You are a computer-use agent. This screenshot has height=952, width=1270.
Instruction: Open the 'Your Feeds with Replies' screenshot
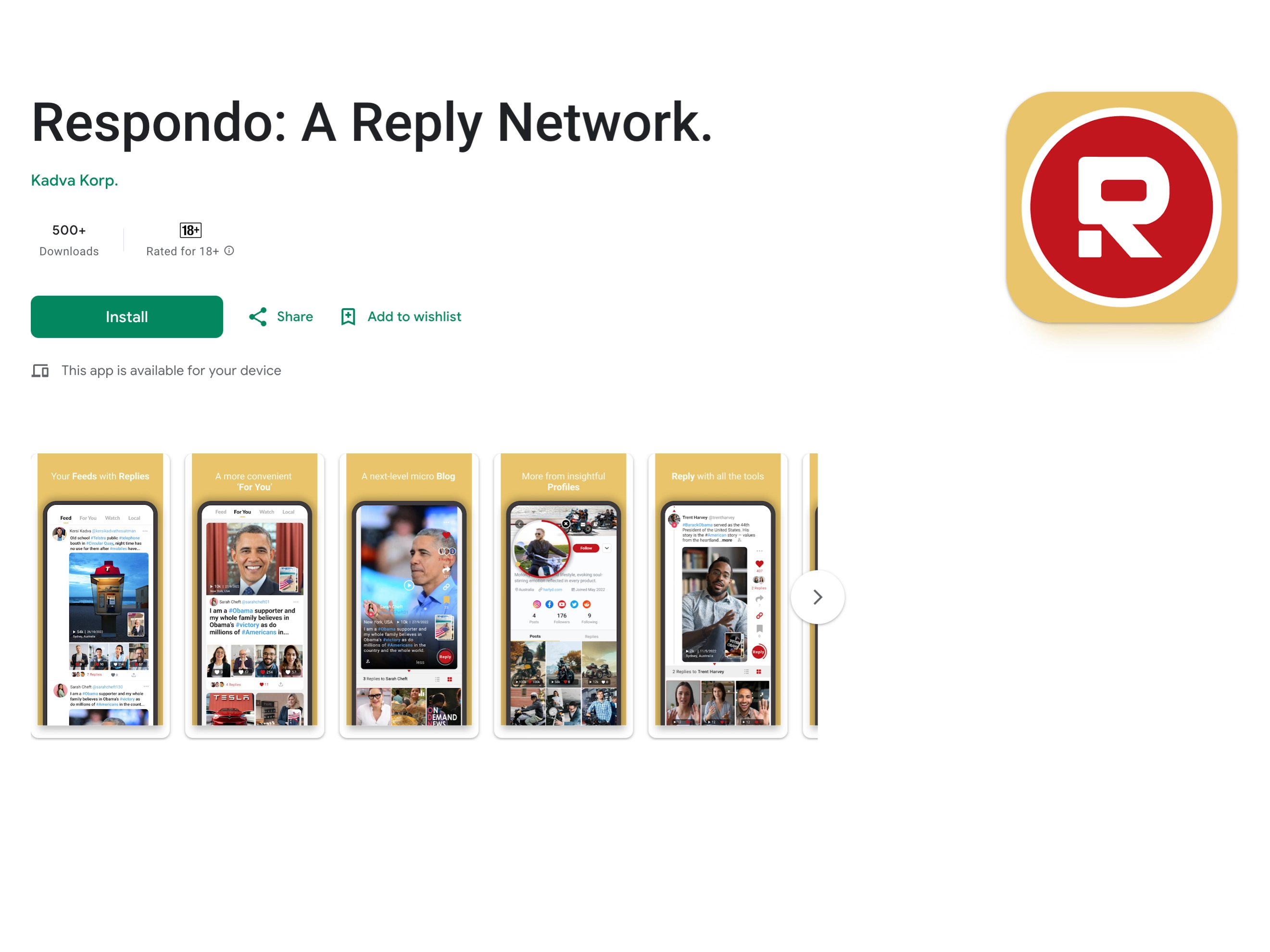click(x=100, y=595)
